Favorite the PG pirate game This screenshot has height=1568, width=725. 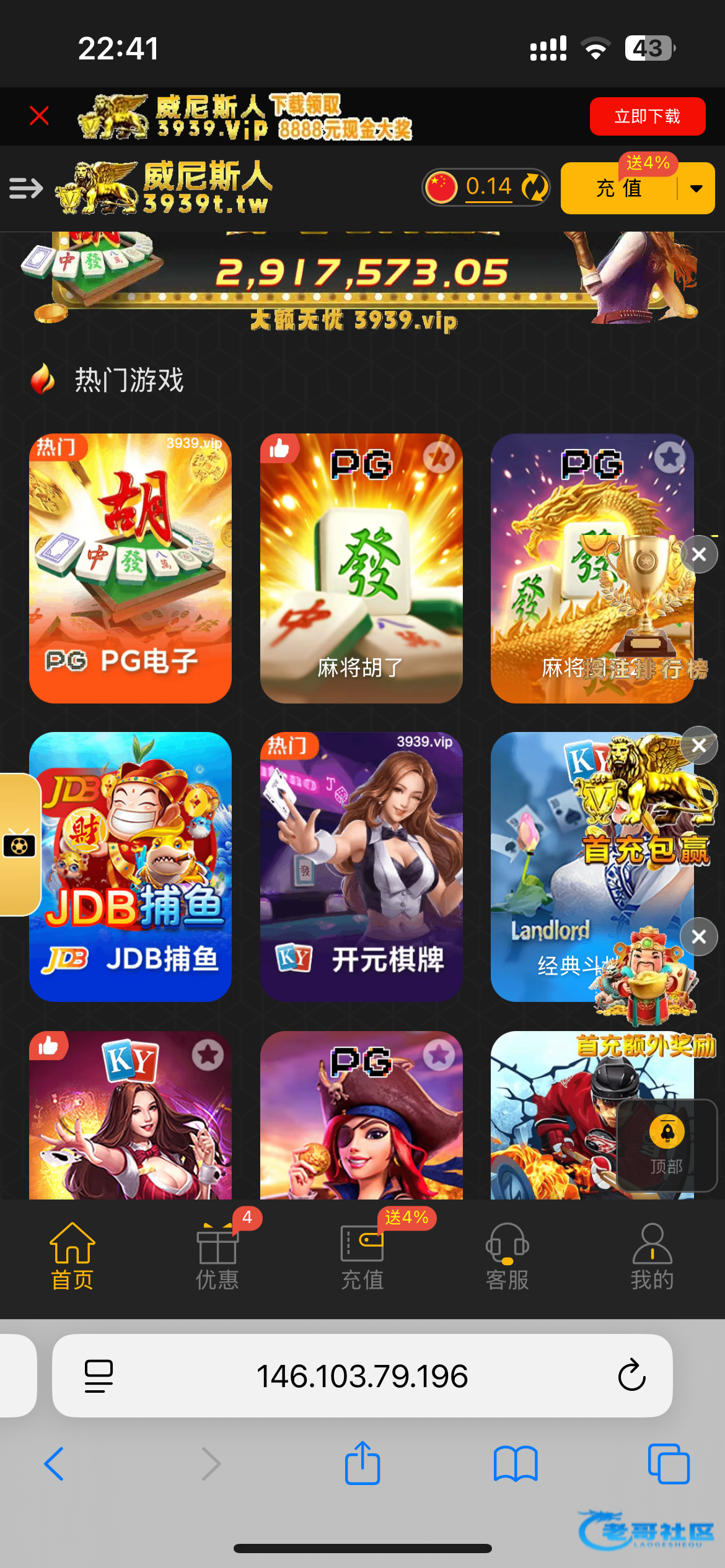(x=439, y=1055)
